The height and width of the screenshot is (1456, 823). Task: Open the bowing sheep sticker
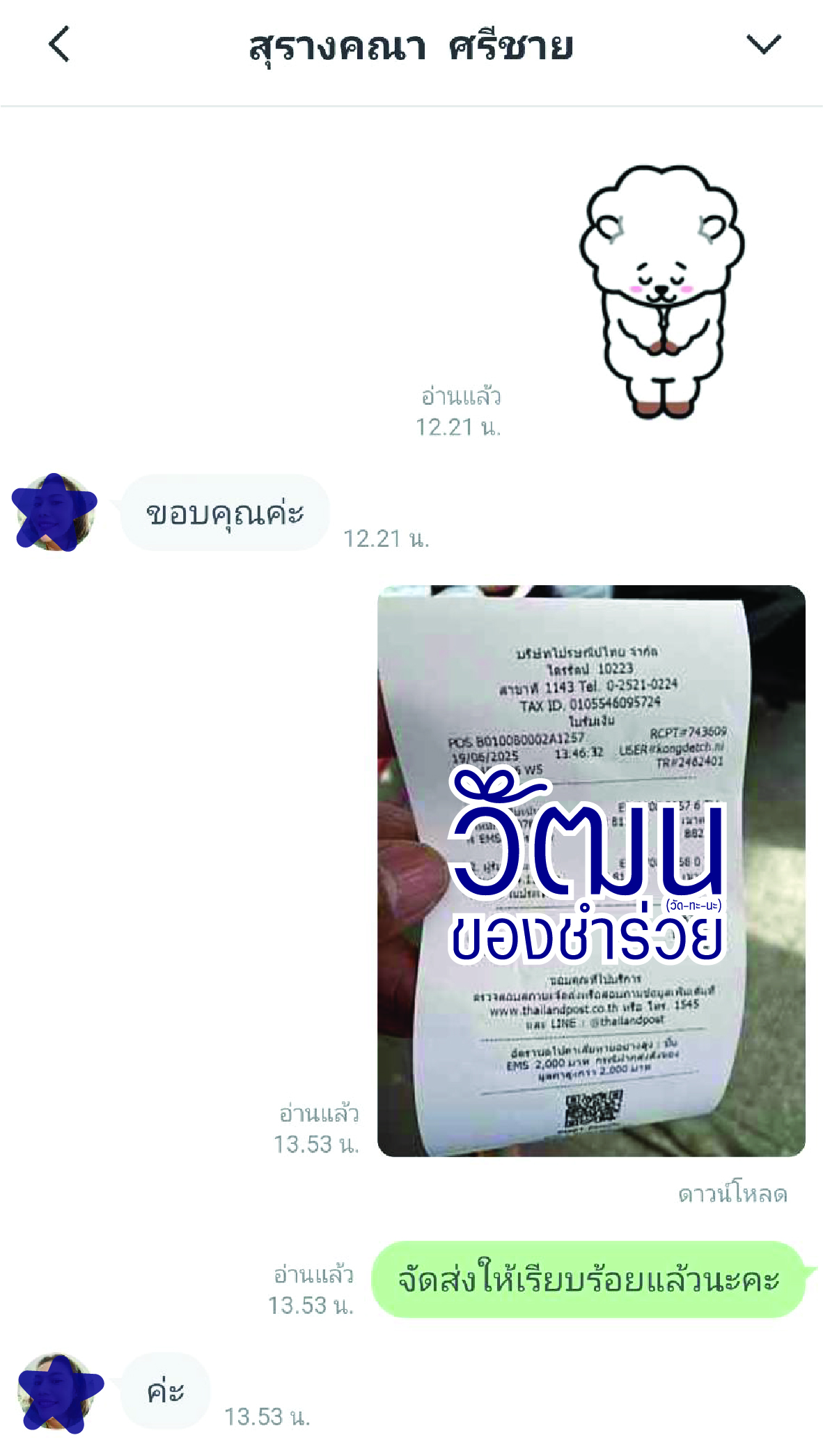point(661,293)
